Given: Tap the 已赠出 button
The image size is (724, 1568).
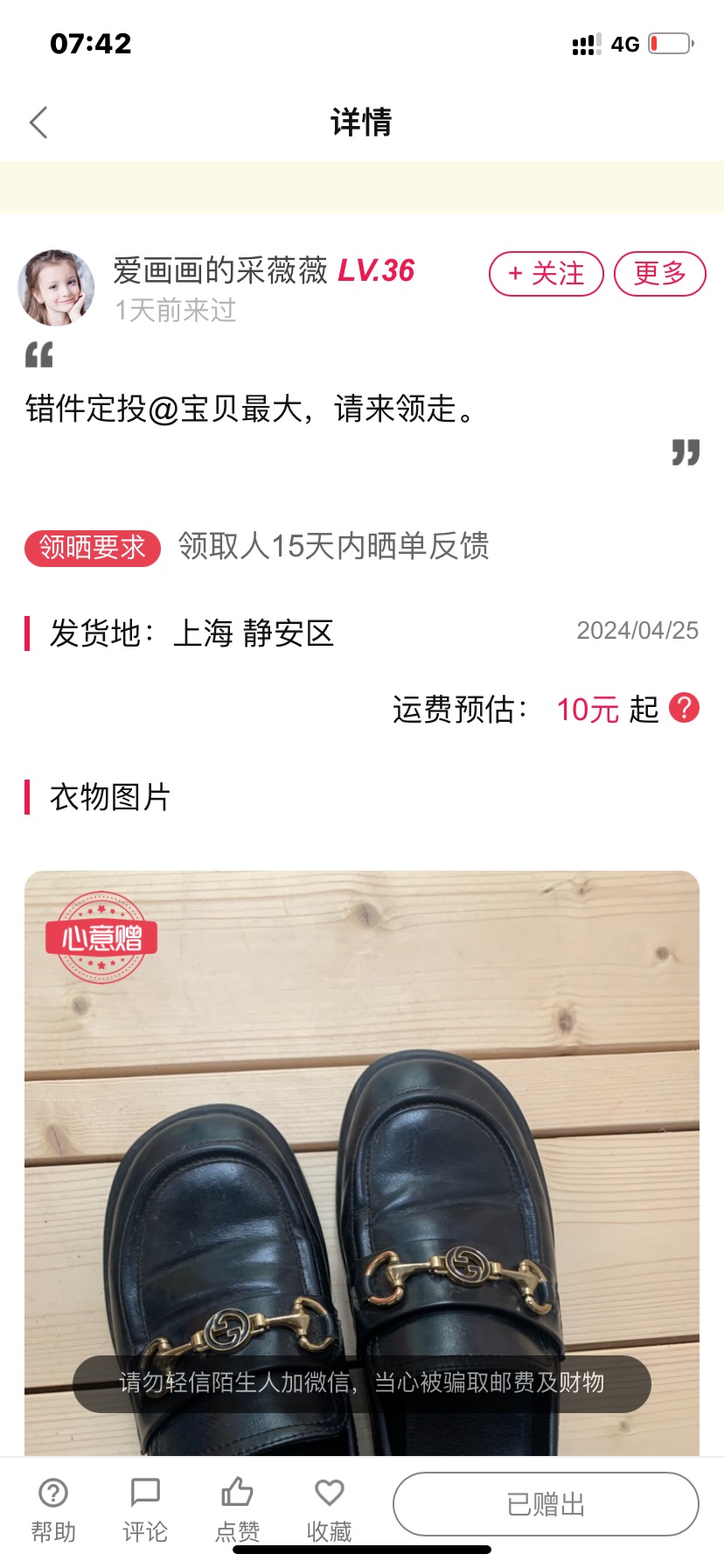Looking at the screenshot, I should pyautogui.click(x=546, y=1504).
